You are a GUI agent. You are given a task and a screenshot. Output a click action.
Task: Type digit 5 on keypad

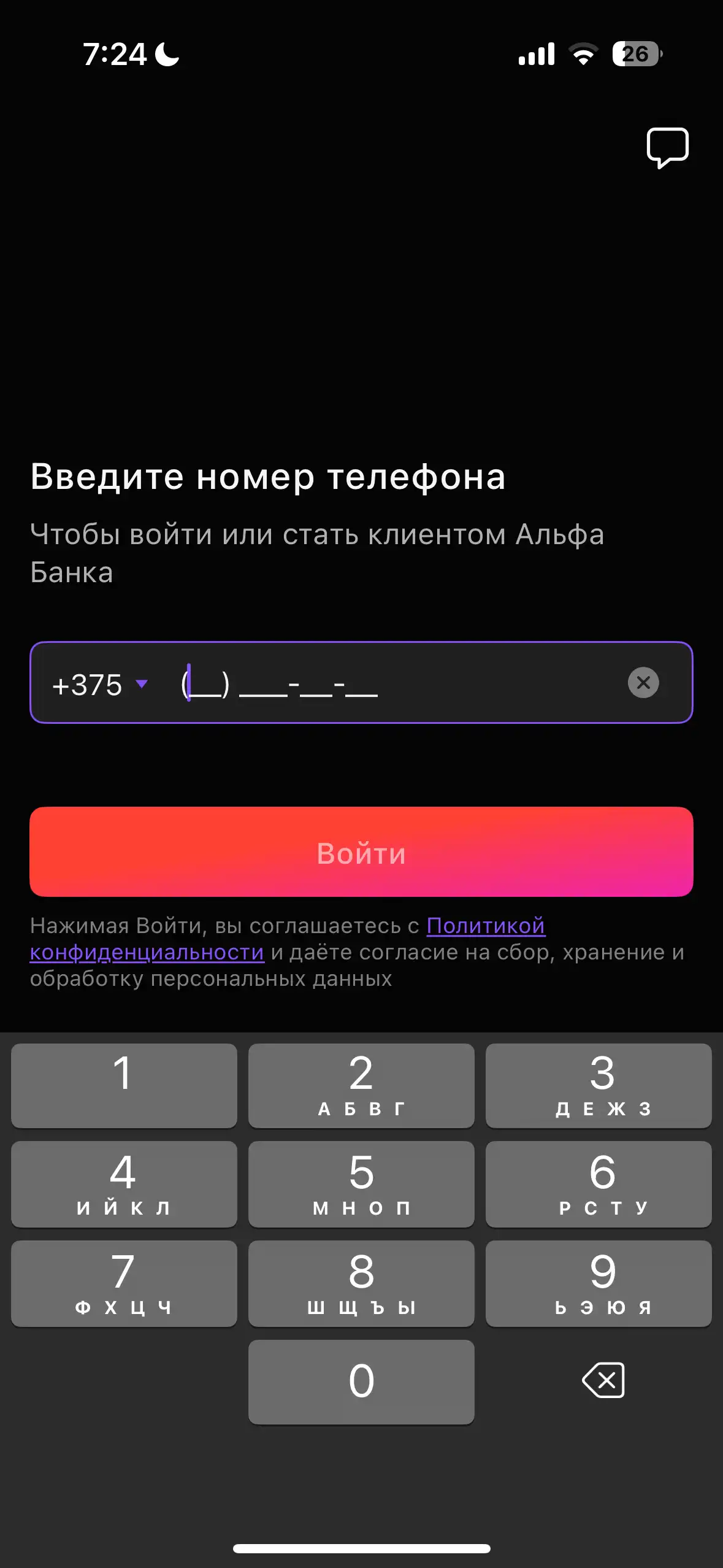[361, 1184]
